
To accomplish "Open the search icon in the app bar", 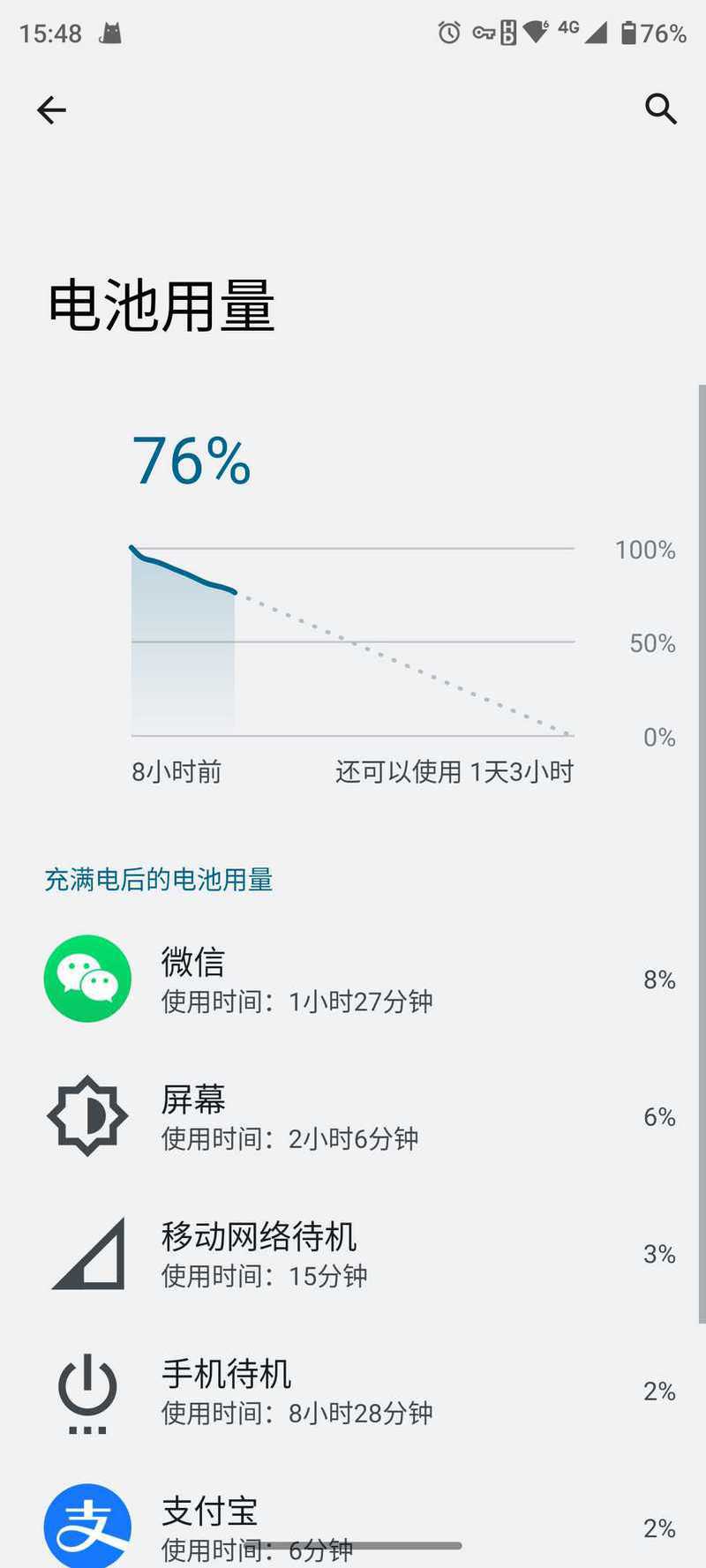I will coord(660,109).
